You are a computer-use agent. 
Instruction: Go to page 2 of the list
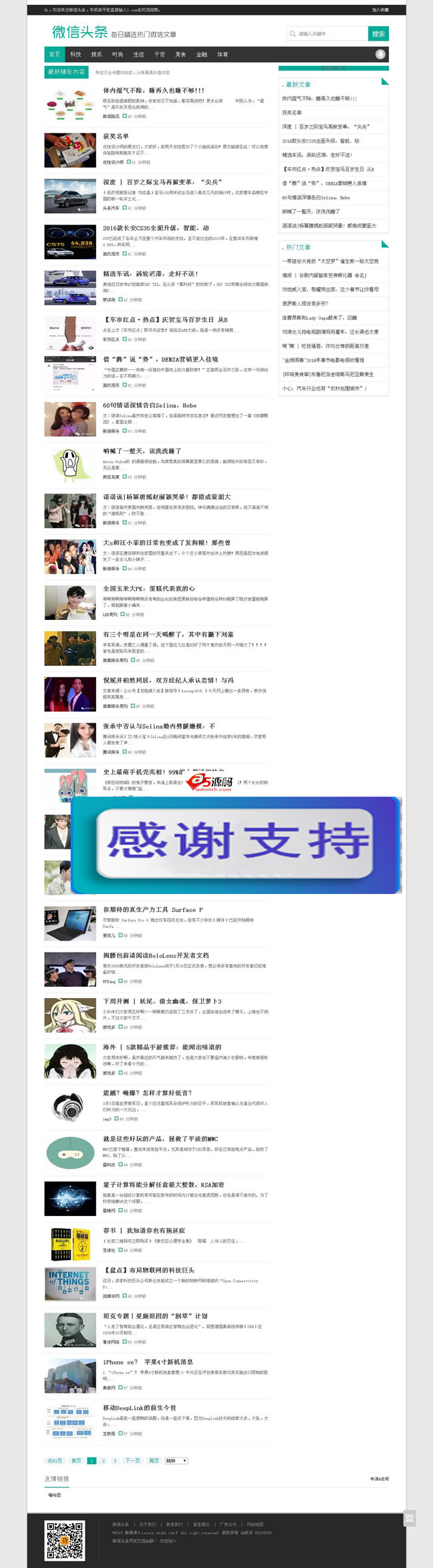(103, 1461)
